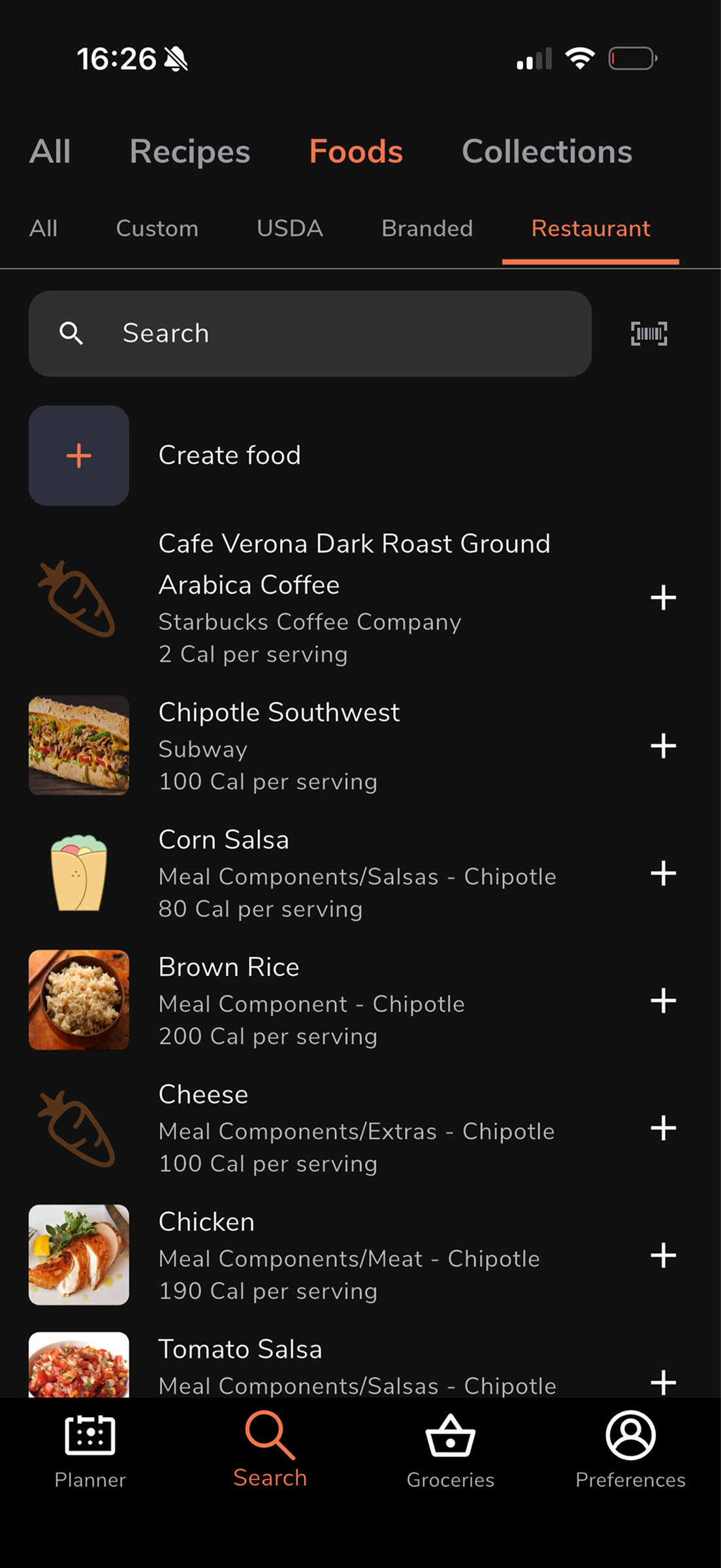The width and height of the screenshot is (721, 1568).
Task: Switch to the Recipes tab
Action: (189, 151)
